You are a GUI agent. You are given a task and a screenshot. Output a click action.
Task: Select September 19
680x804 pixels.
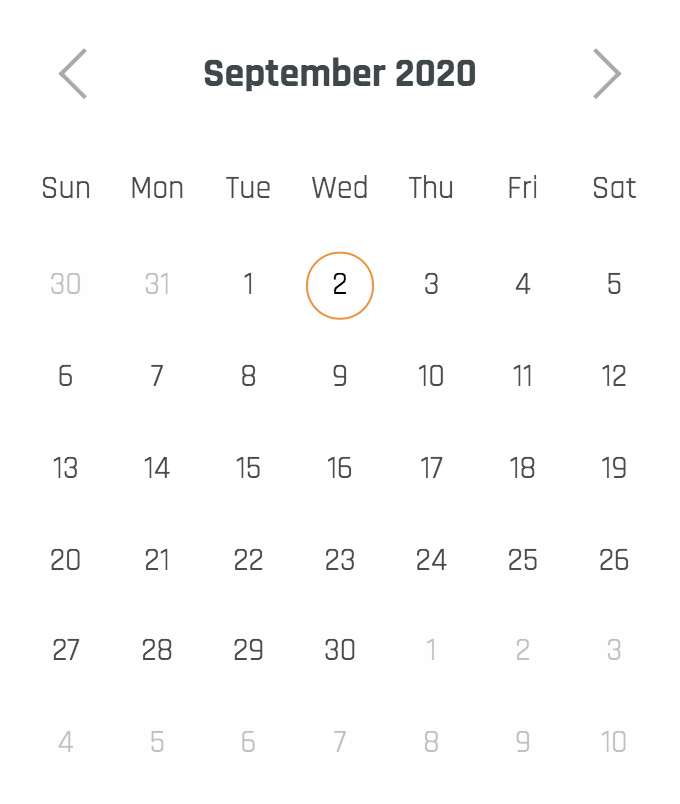click(x=614, y=468)
